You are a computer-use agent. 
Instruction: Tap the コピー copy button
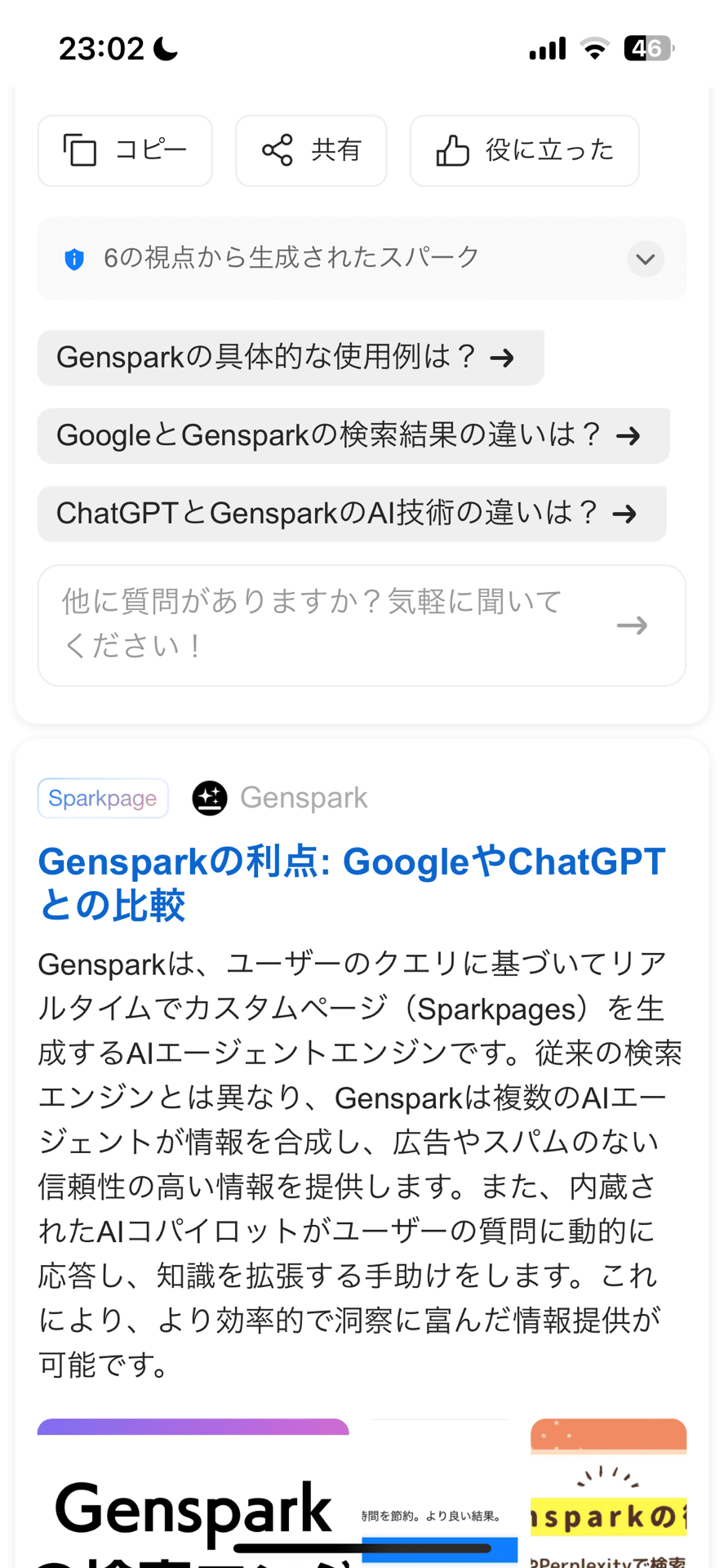[x=125, y=150]
